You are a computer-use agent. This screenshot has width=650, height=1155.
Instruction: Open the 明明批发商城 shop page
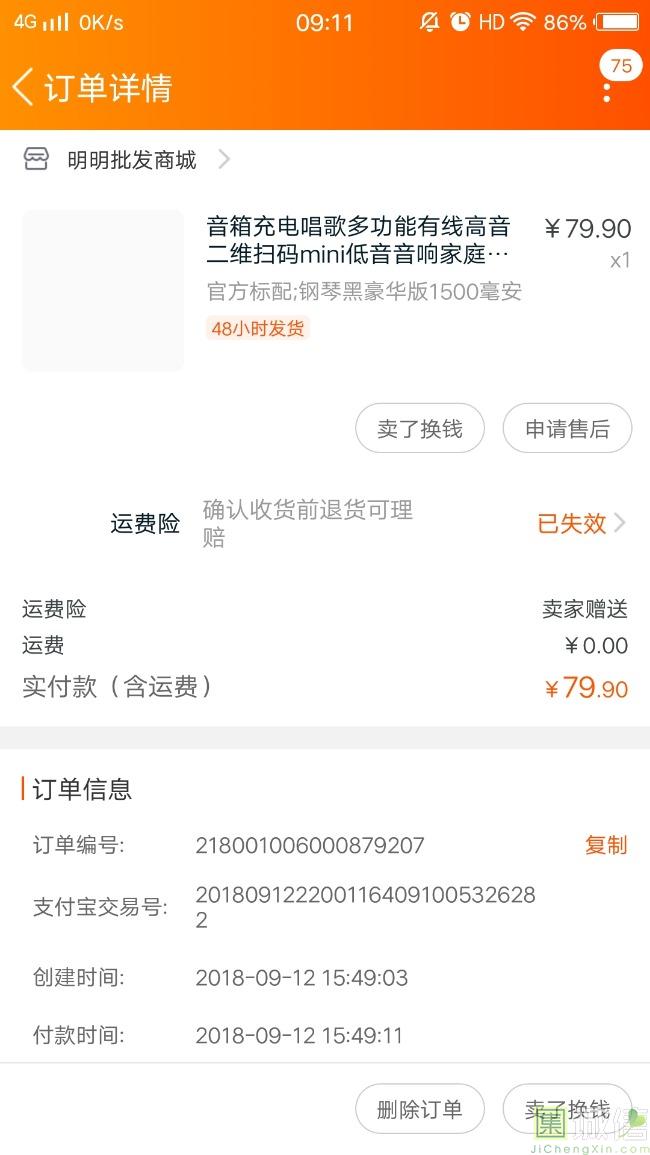tap(130, 160)
